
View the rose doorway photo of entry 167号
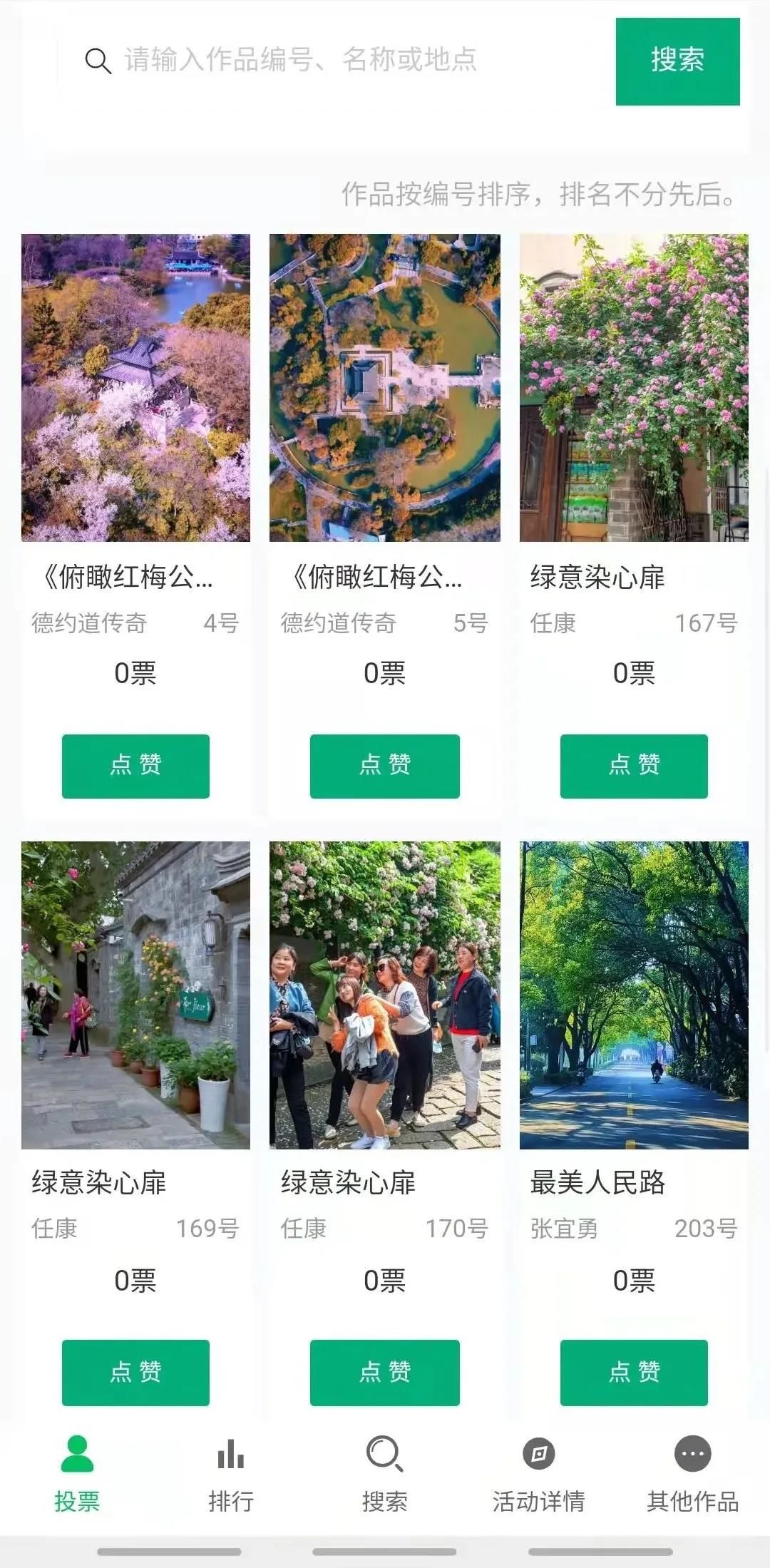coord(634,387)
